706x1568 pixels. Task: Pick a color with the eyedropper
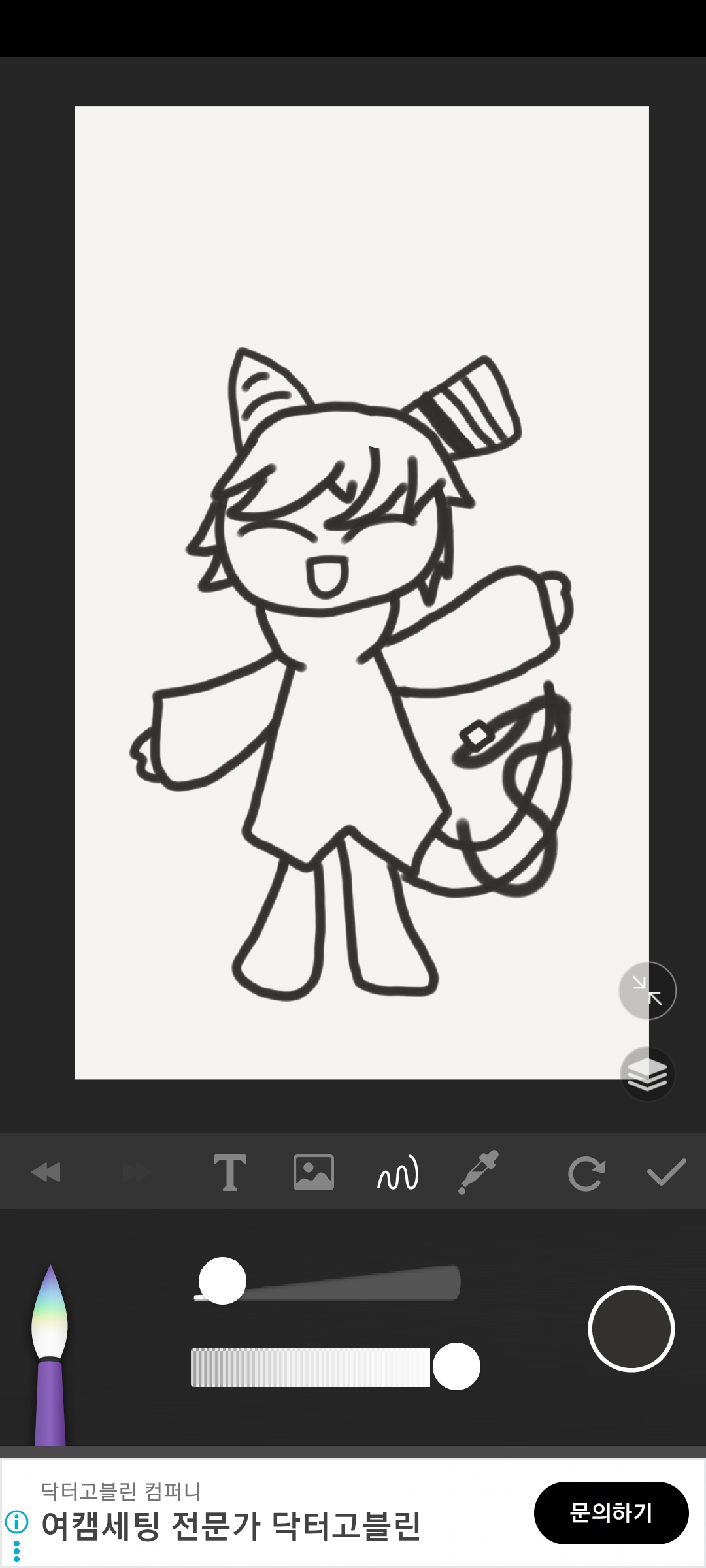coord(479,1172)
